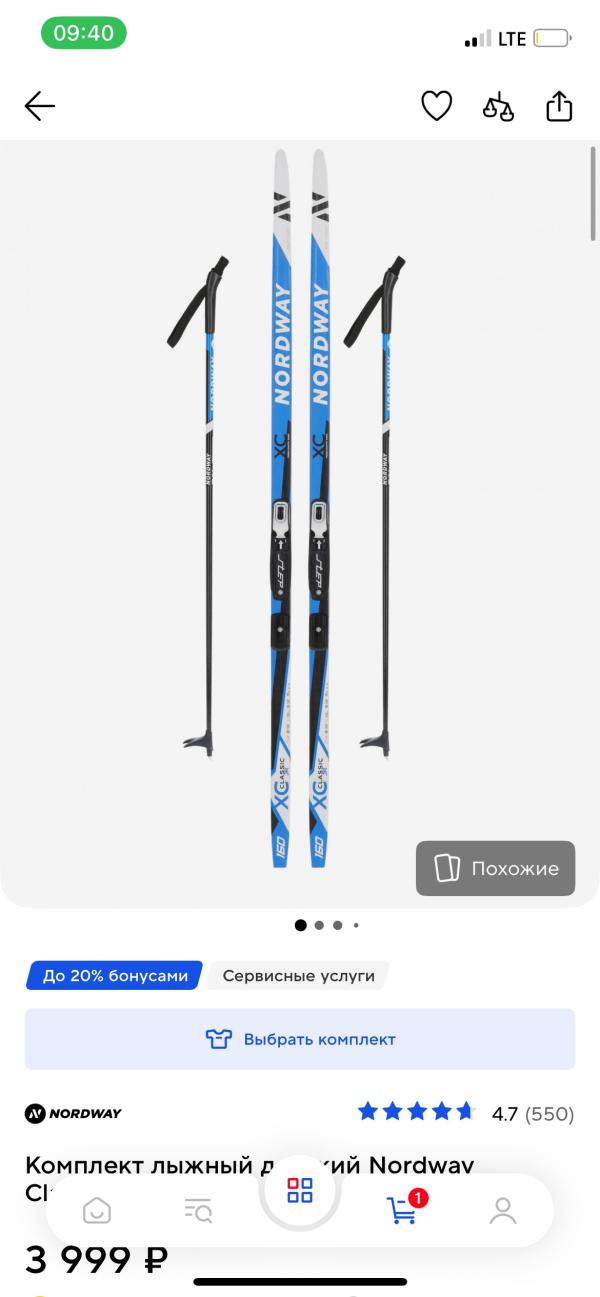Tap Выбрать комплект button
This screenshot has height=1297, width=600.
click(300, 1039)
